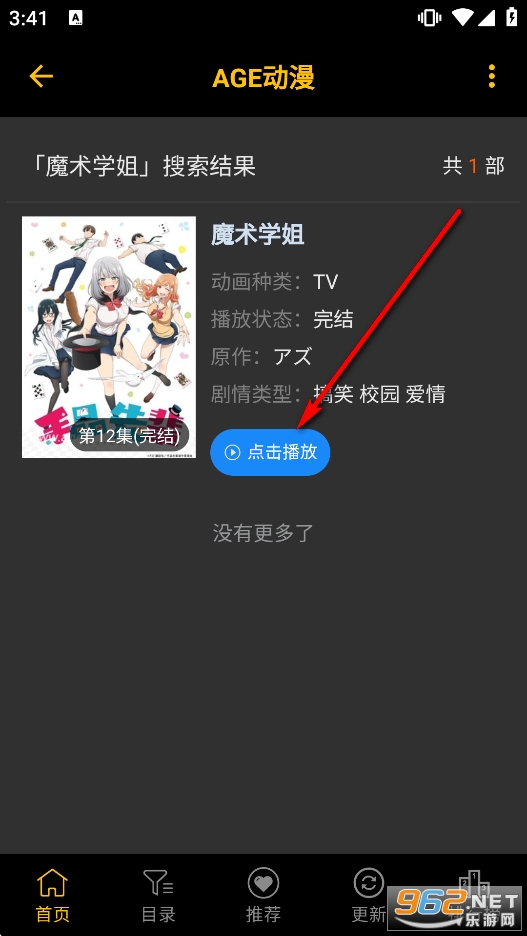Switch to the 目录 catalog tab
Viewport: 527px width, 936px height.
coord(158,895)
